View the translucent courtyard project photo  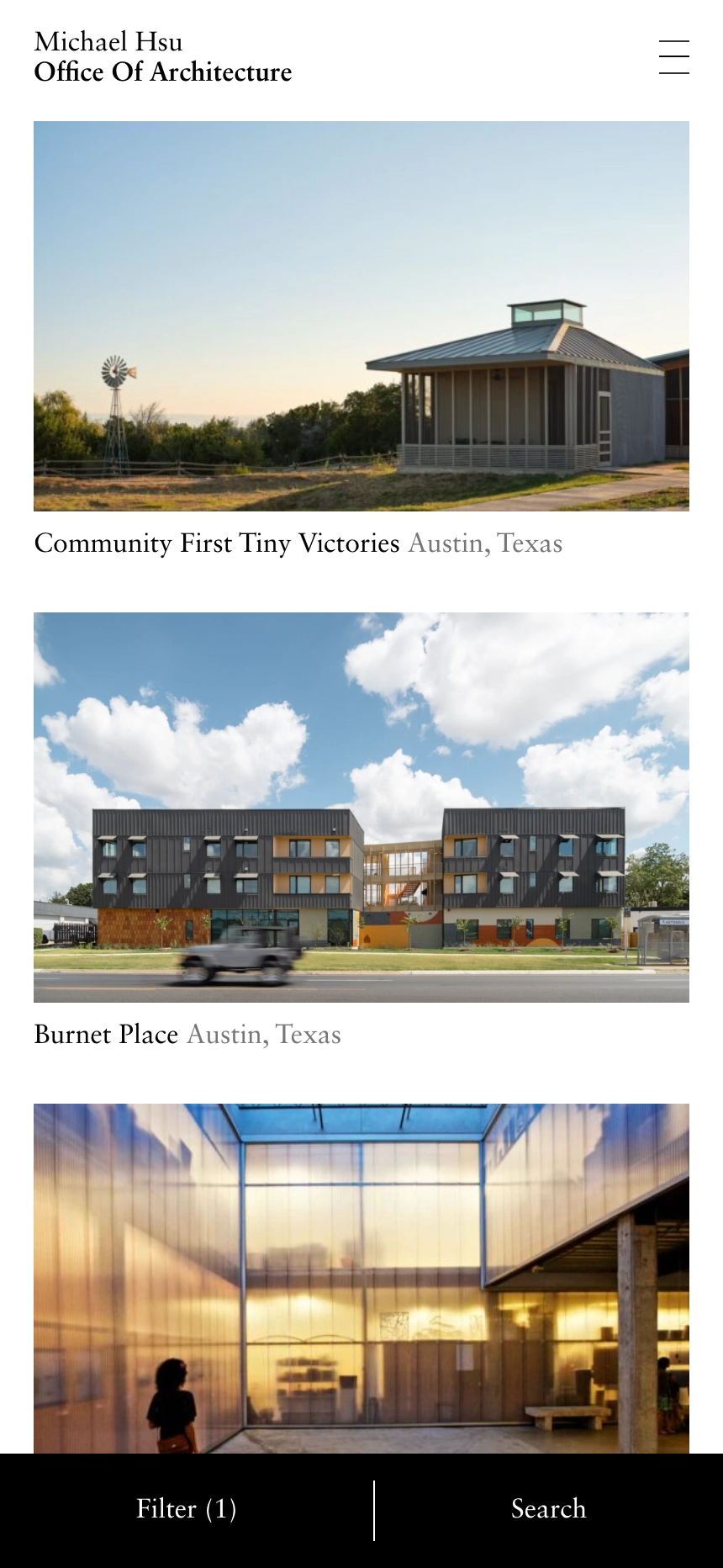click(361, 1279)
